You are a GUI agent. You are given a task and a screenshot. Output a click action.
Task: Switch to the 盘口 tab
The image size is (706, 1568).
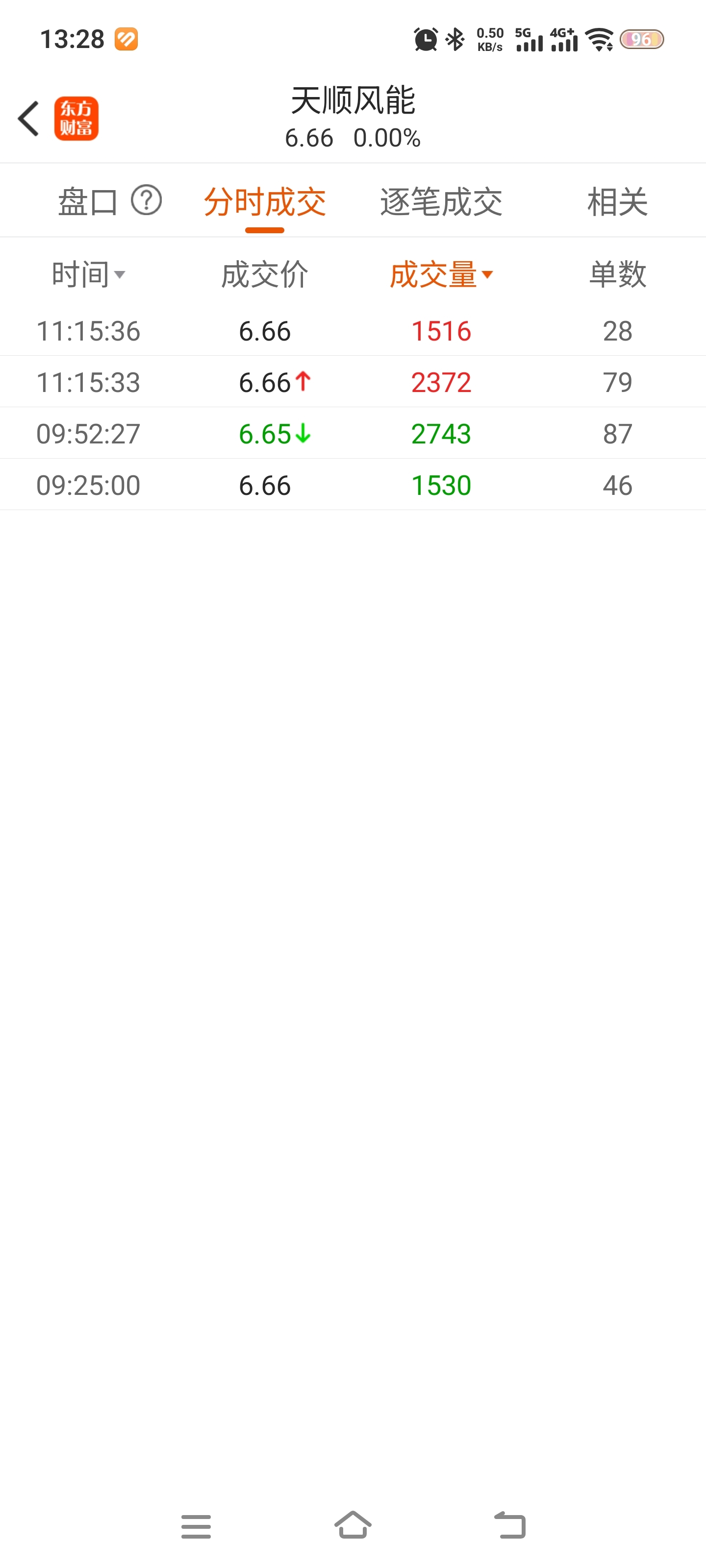[88, 201]
